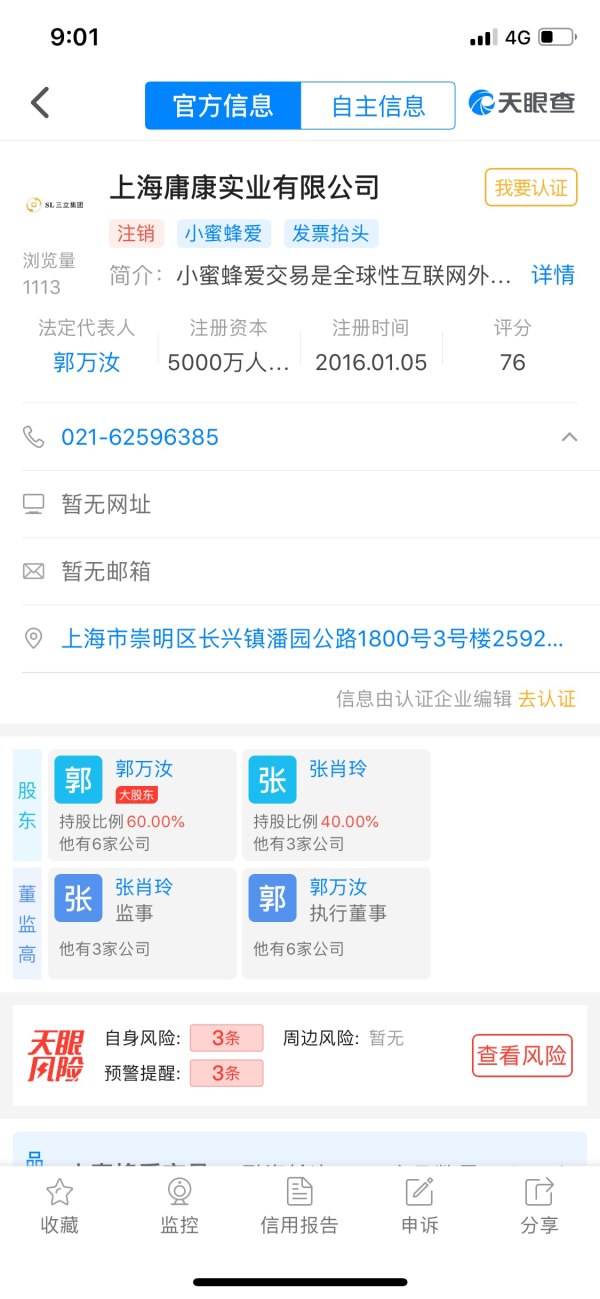Tap the 查看风险 button
Viewport: 600px width, 1299px height.
coord(522,1055)
